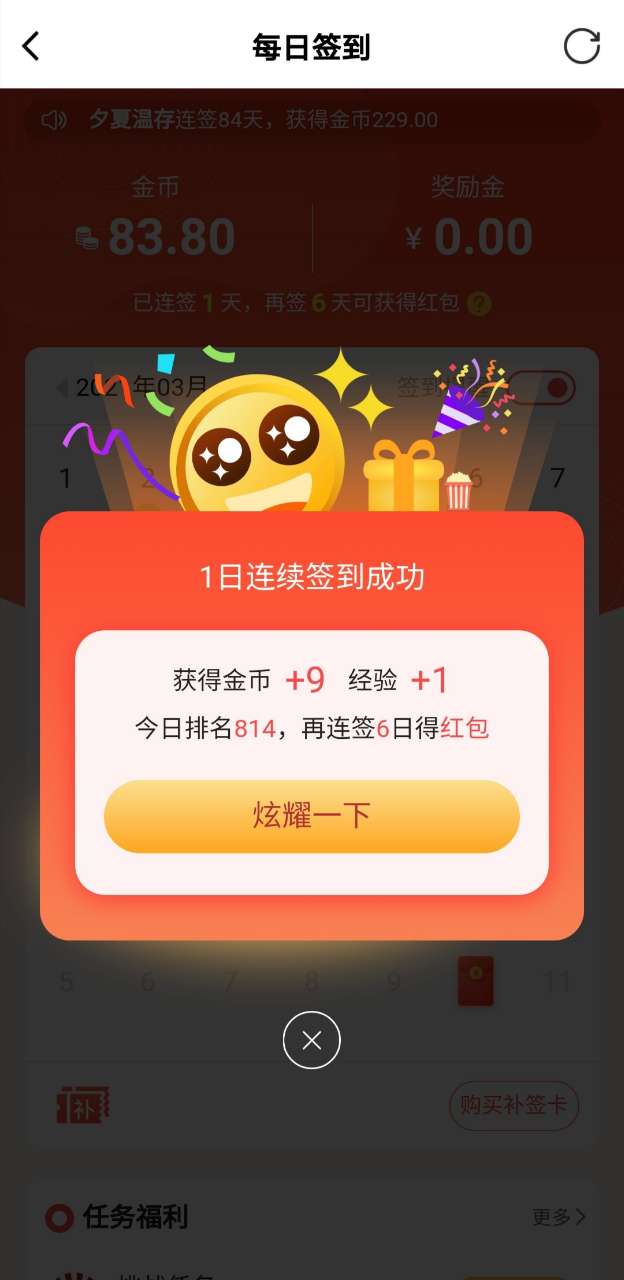Tap the 炫耀一下 button
This screenshot has height=1280, width=624.
point(311,816)
